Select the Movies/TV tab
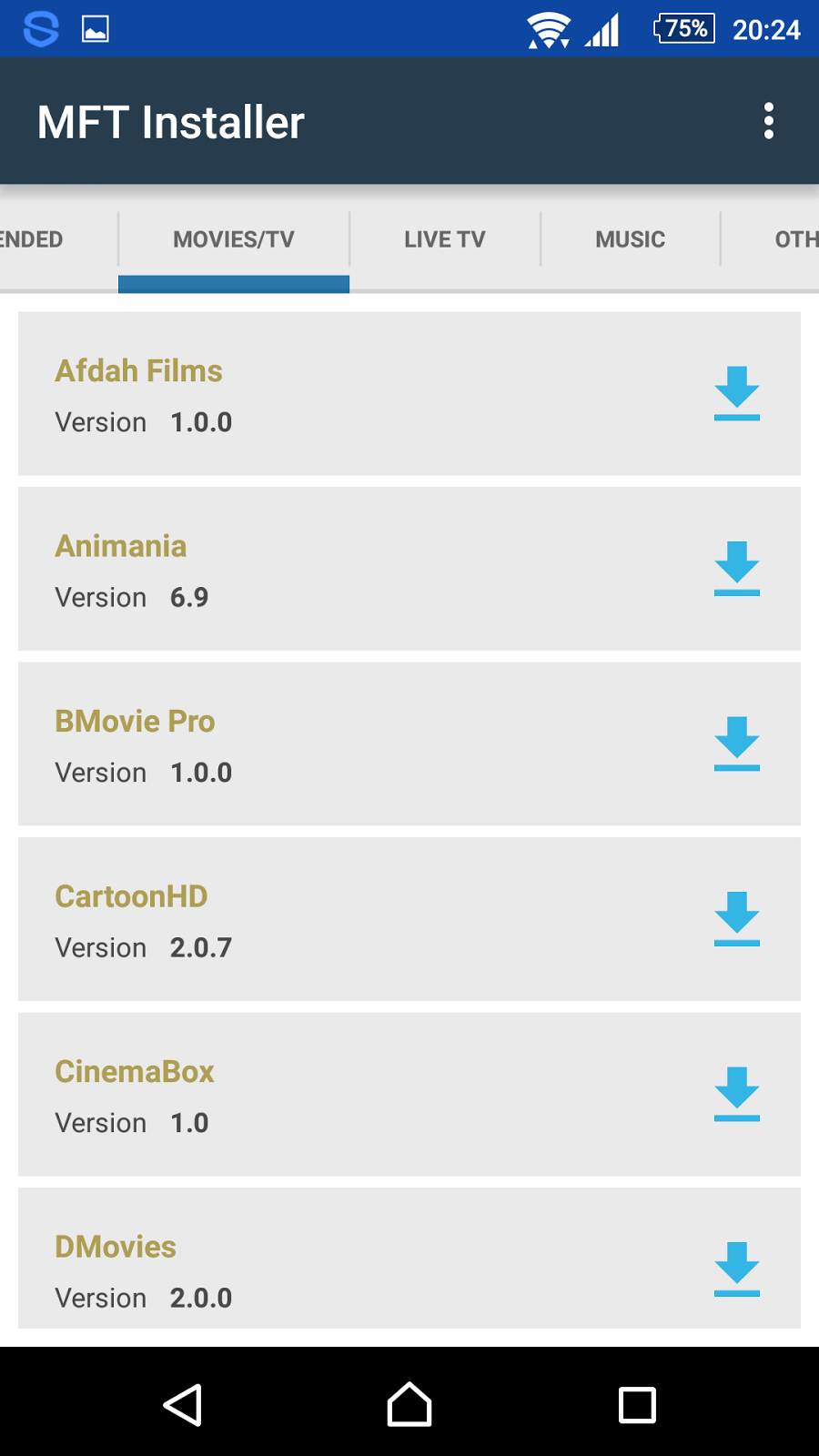819x1456 pixels. tap(234, 239)
